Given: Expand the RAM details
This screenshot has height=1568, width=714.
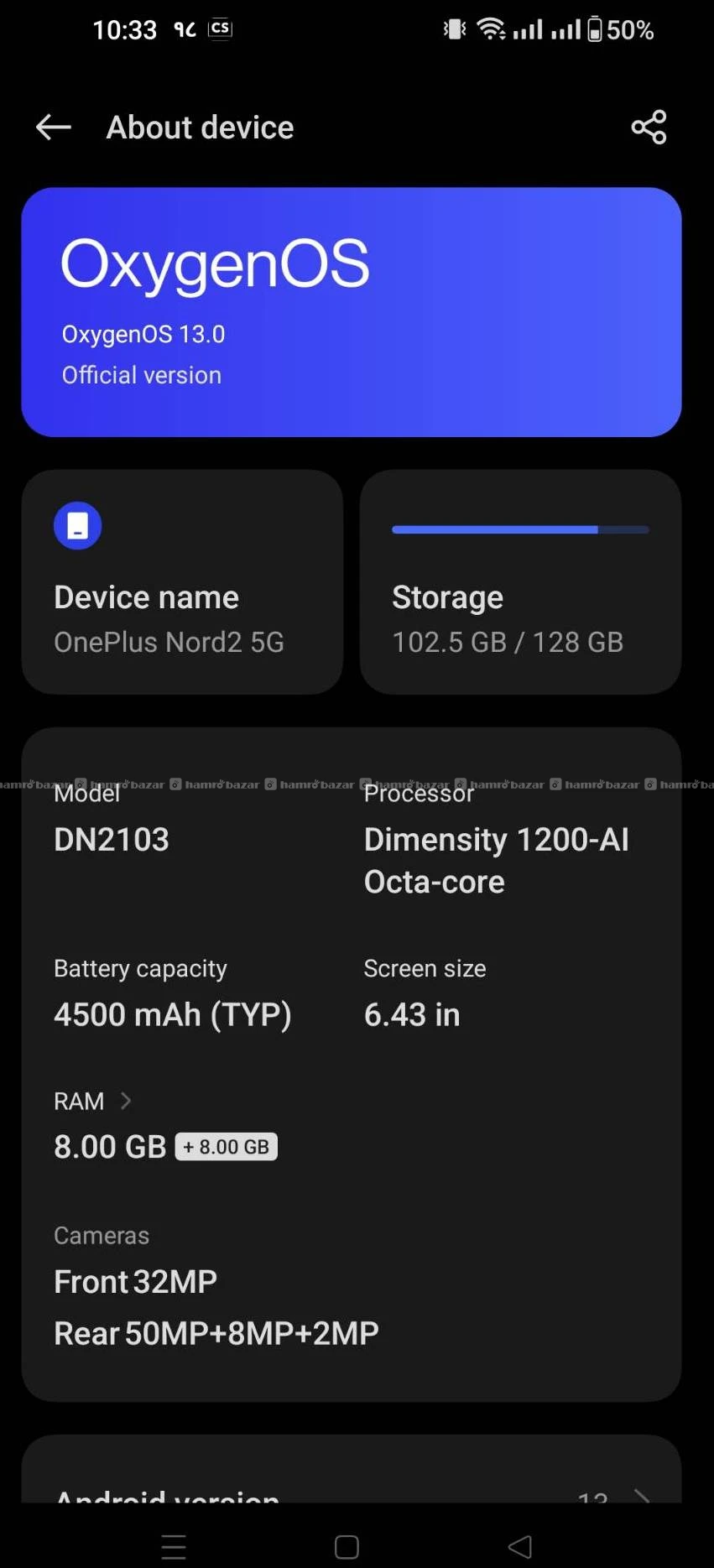Looking at the screenshot, I should pos(92,1101).
